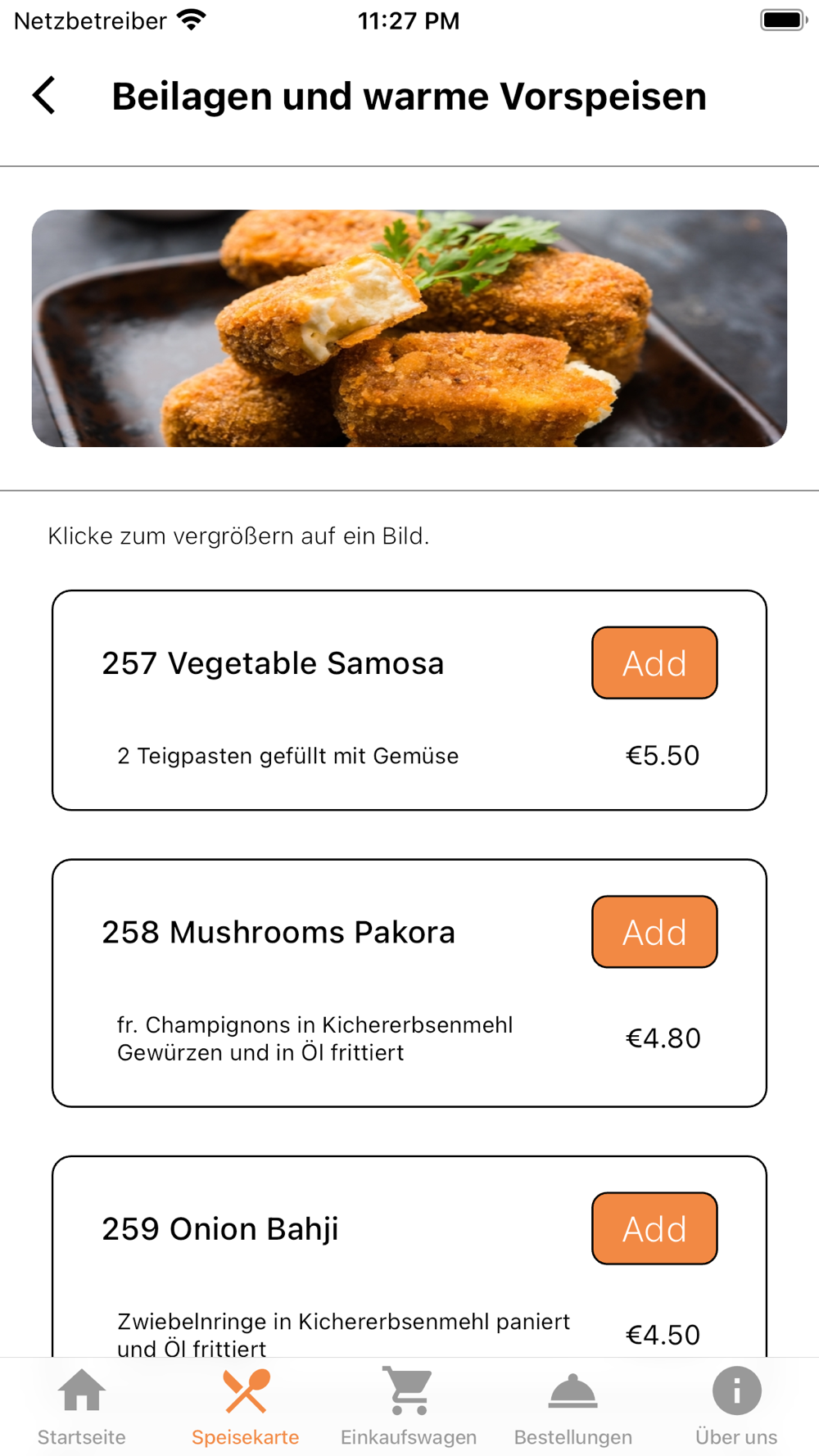819x1456 pixels.
Task: Go back using the header arrow
Action: click(45, 96)
